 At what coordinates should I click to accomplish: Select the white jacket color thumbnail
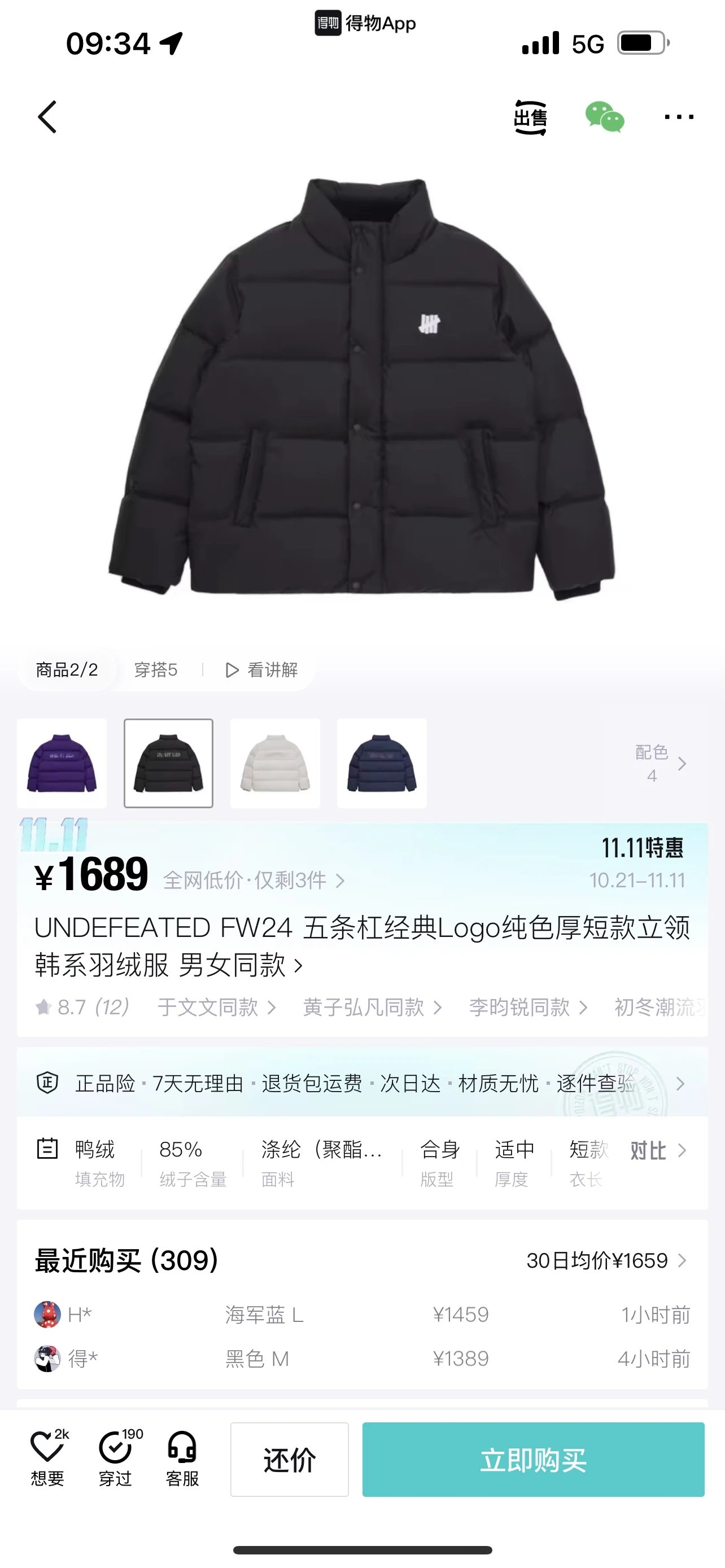click(275, 763)
